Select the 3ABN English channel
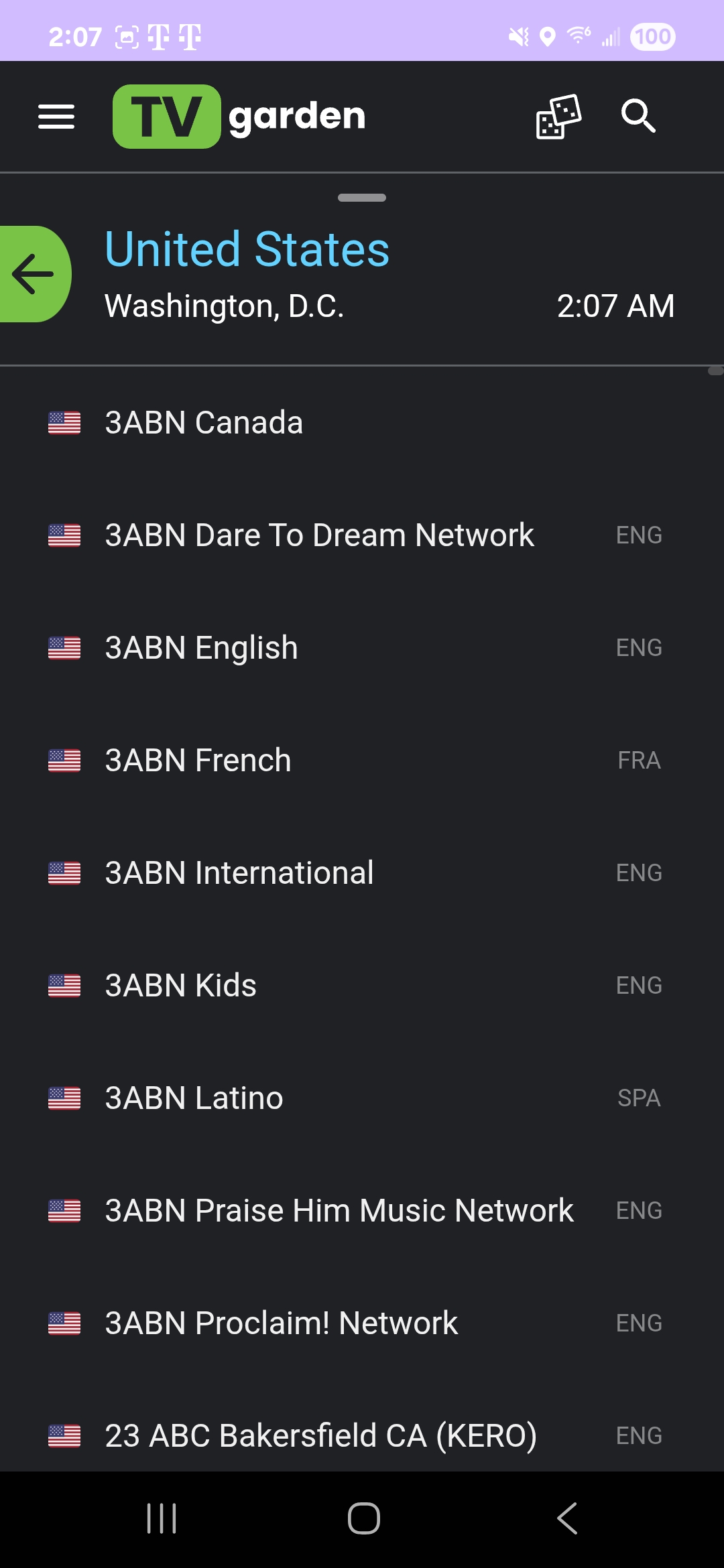The width and height of the screenshot is (724, 1568). click(x=201, y=648)
